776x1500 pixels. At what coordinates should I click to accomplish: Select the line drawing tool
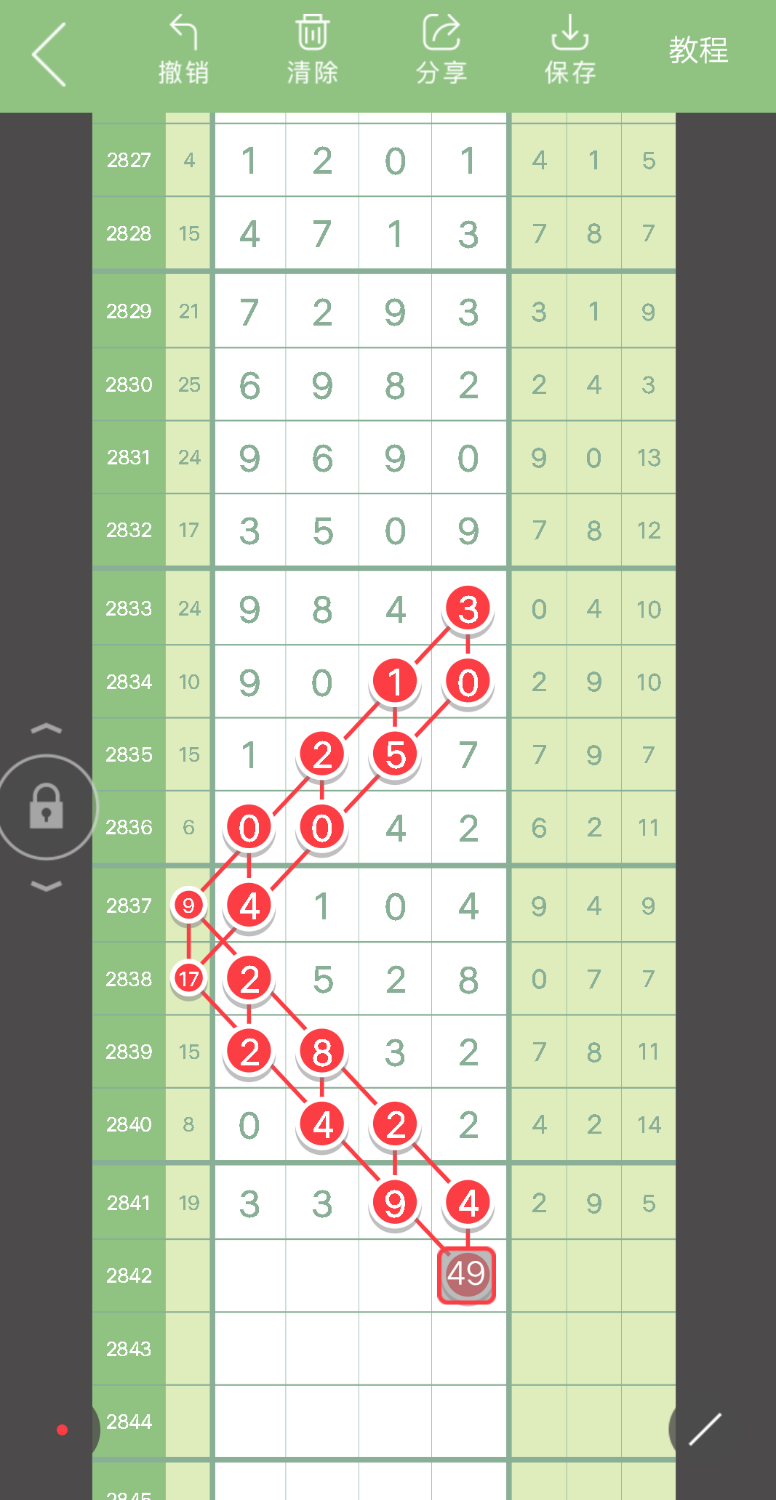pyautogui.click(x=705, y=1429)
